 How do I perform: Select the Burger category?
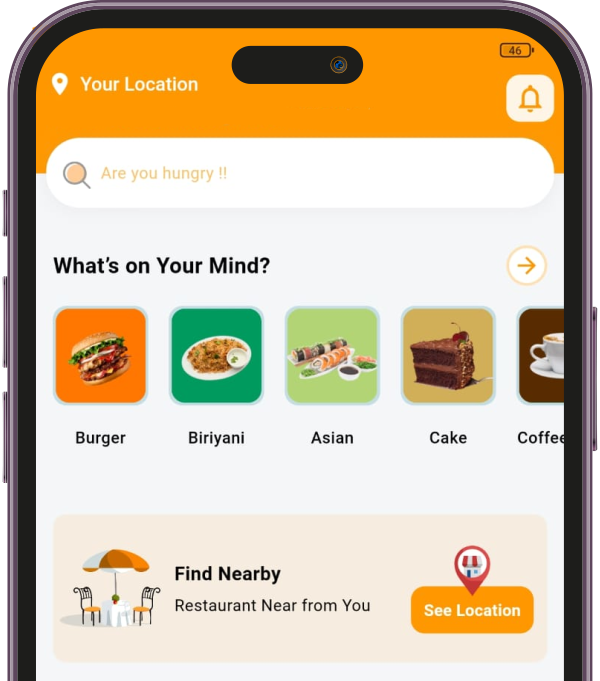pos(100,356)
